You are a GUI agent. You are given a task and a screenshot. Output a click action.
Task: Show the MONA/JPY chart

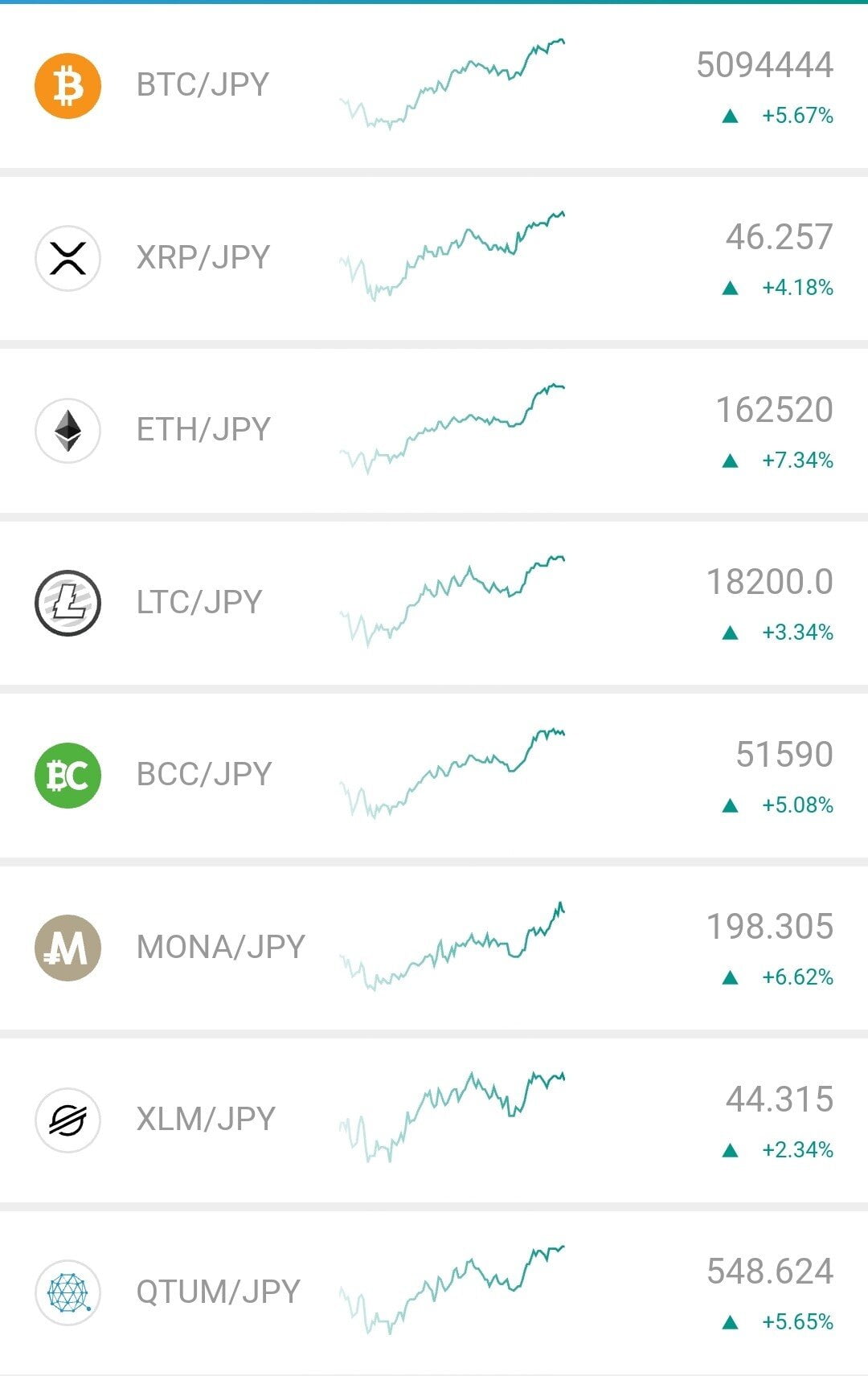point(452,947)
